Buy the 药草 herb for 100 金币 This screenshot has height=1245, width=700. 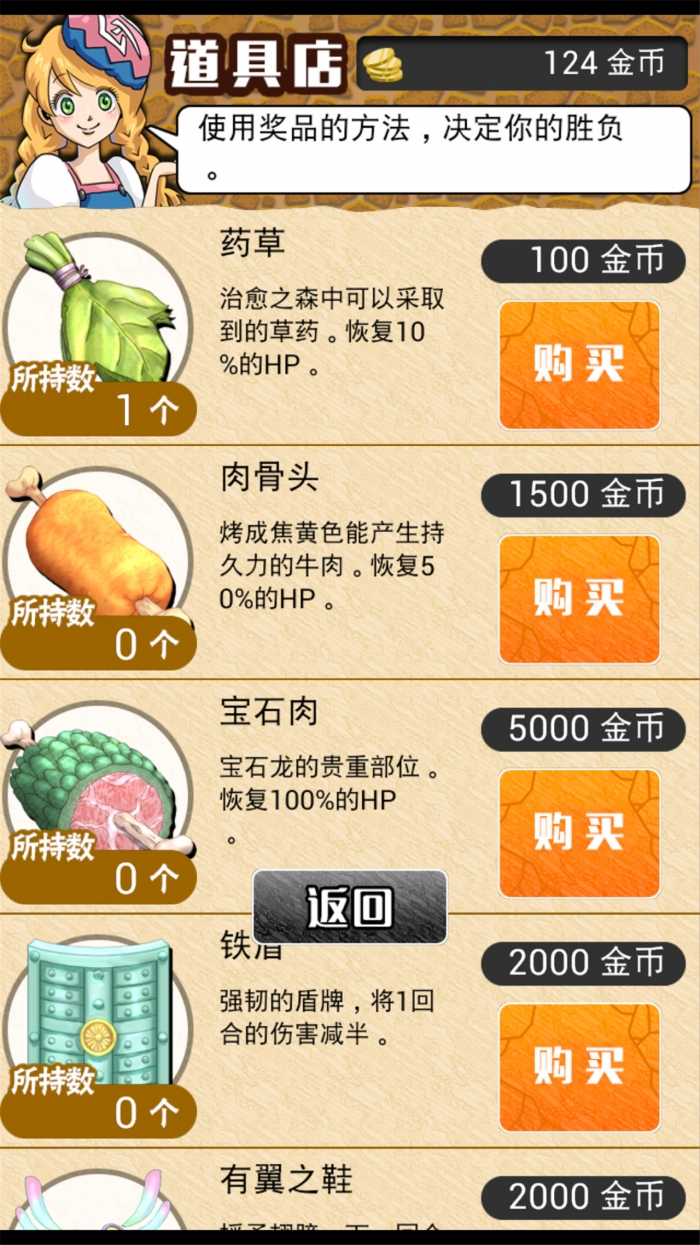580,365
